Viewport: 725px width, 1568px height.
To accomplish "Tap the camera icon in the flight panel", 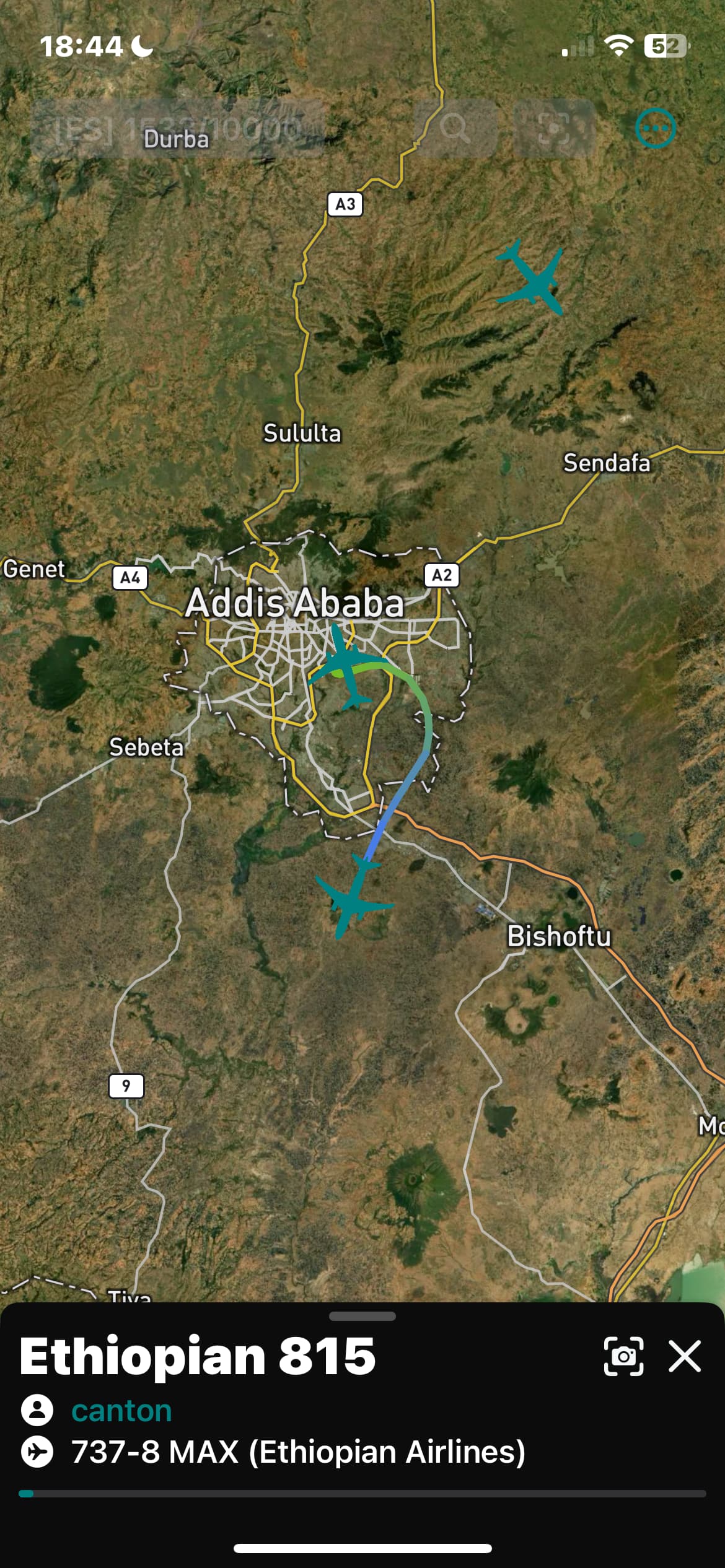I will coord(623,1356).
